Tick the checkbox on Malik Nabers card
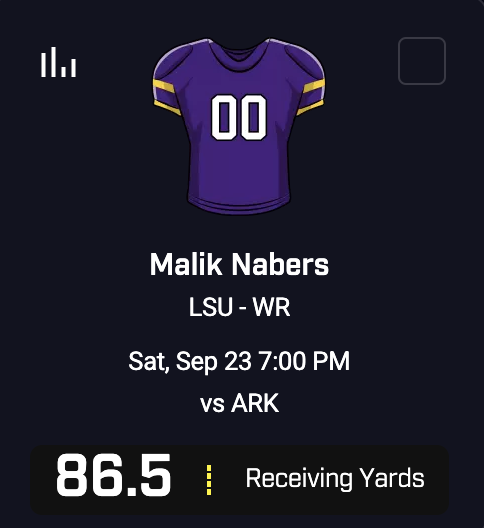484x528 pixels. [x=422, y=61]
